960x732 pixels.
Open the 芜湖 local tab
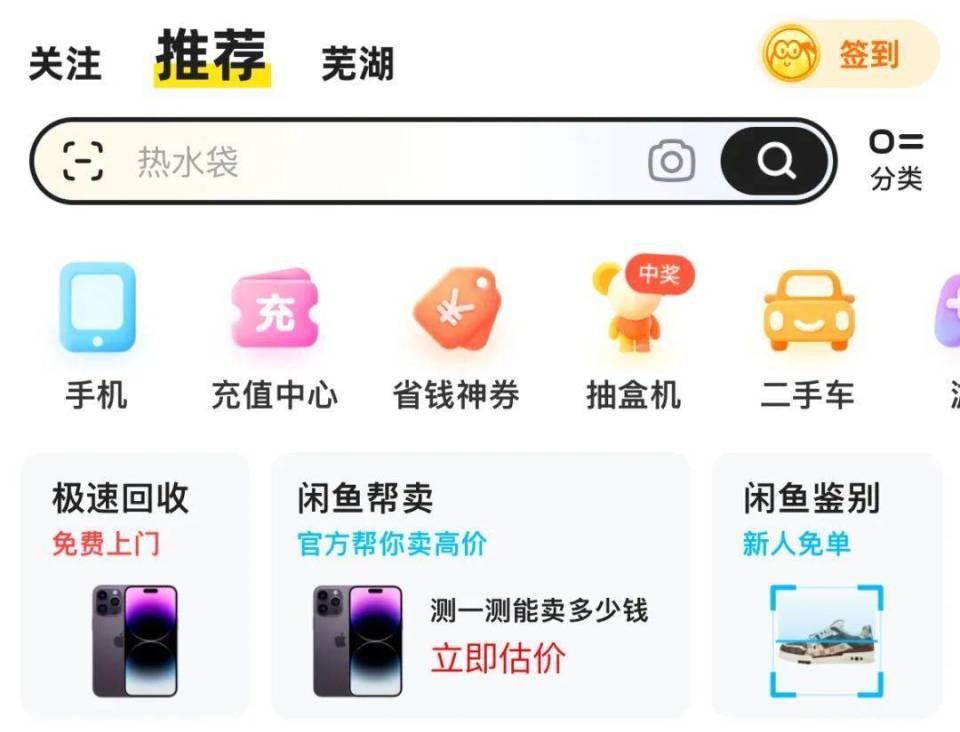357,64
